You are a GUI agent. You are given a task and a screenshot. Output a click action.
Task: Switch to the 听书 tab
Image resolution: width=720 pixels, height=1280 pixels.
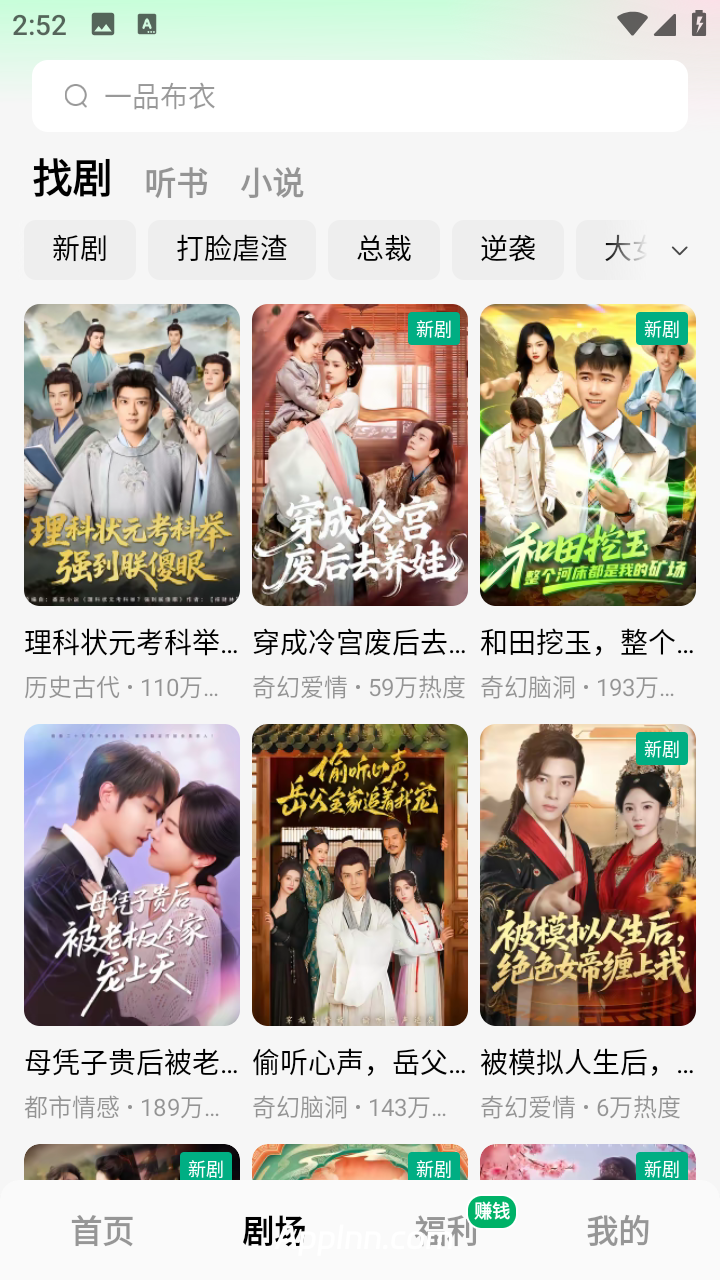coord(176,182)
